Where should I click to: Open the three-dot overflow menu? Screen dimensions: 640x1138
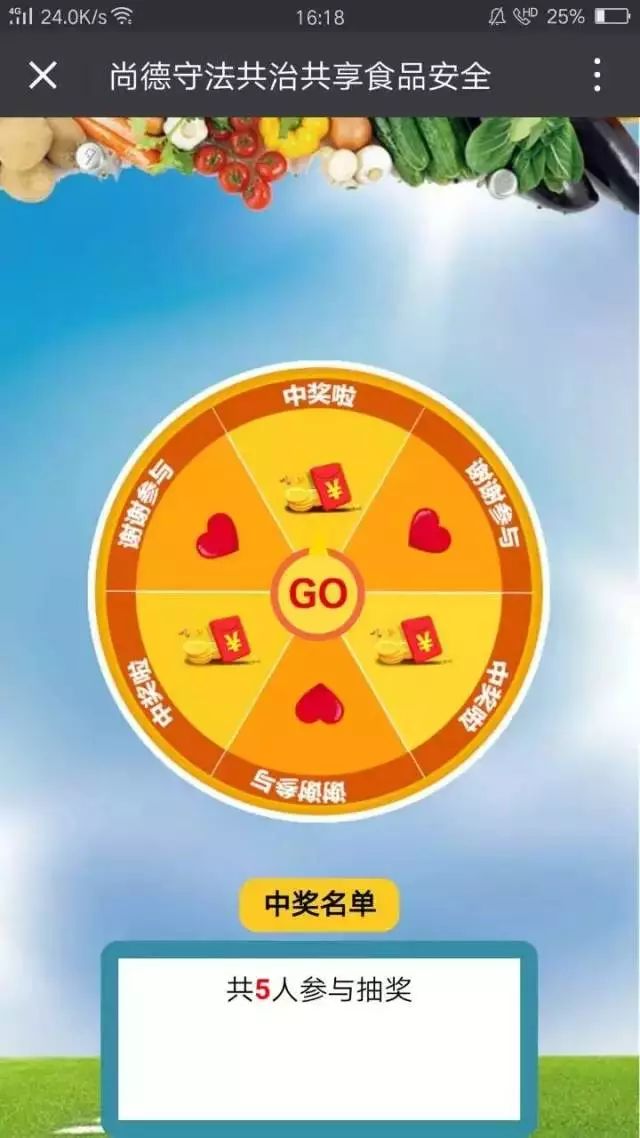click(597, 75)
